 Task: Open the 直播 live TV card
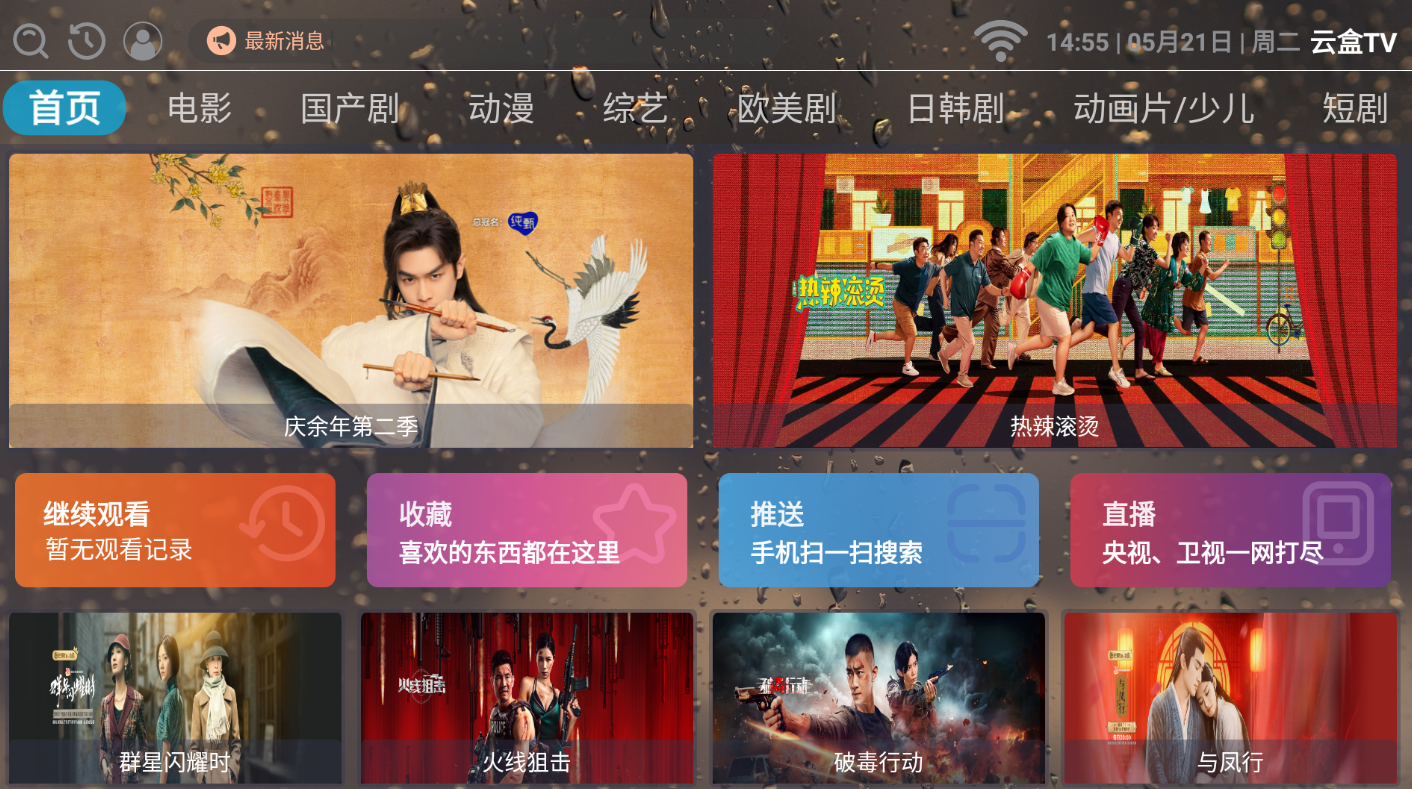[x=1230, y=530]
